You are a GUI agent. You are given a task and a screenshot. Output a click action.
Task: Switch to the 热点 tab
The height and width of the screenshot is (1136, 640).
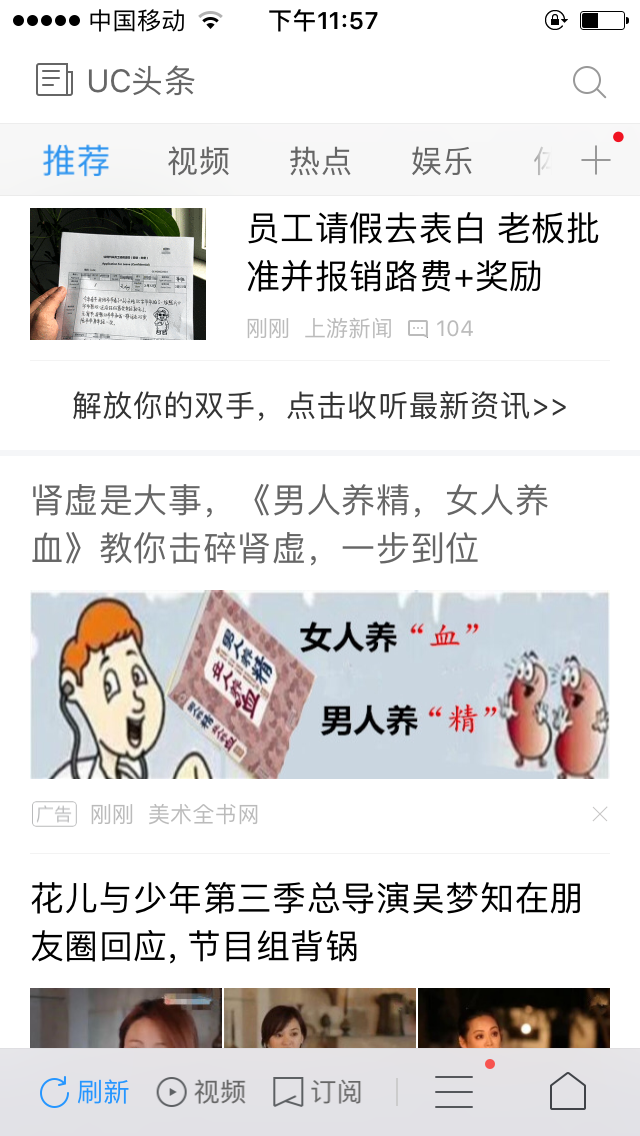[320, 160]
